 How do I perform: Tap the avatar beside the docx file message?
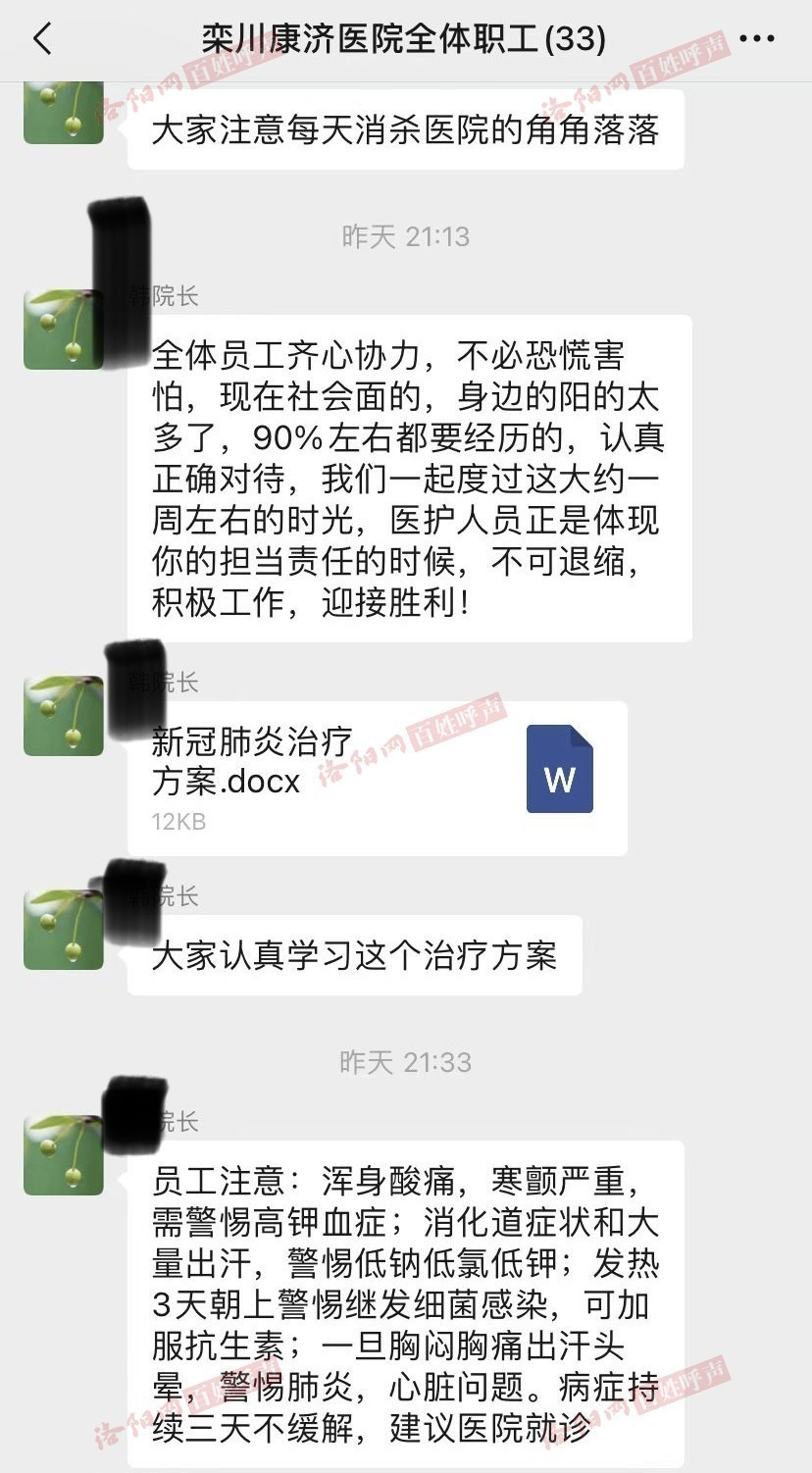[64, 715]
